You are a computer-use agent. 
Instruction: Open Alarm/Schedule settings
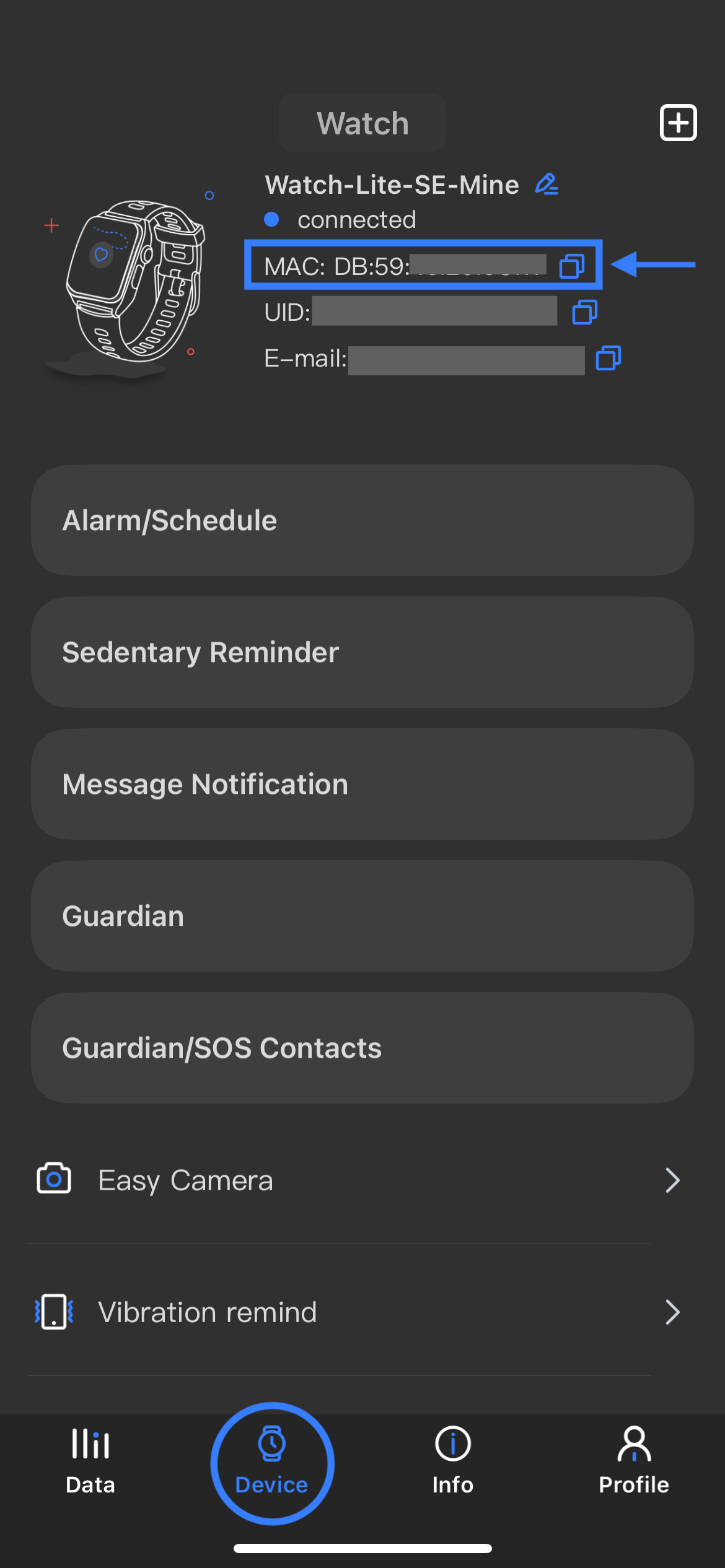362,520
